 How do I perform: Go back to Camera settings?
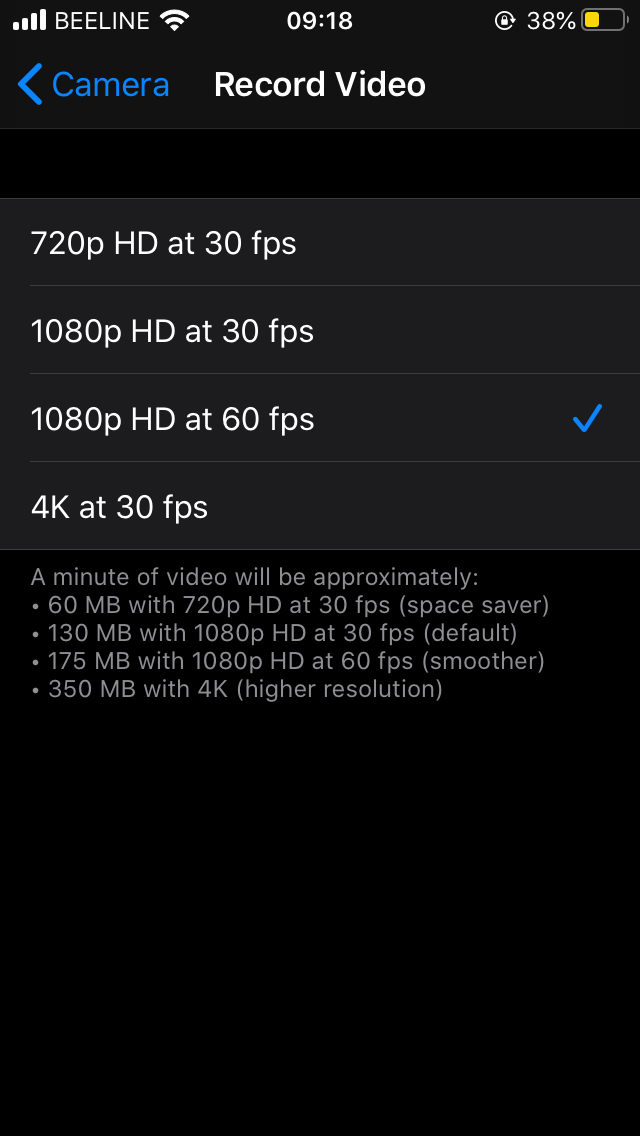93,85
